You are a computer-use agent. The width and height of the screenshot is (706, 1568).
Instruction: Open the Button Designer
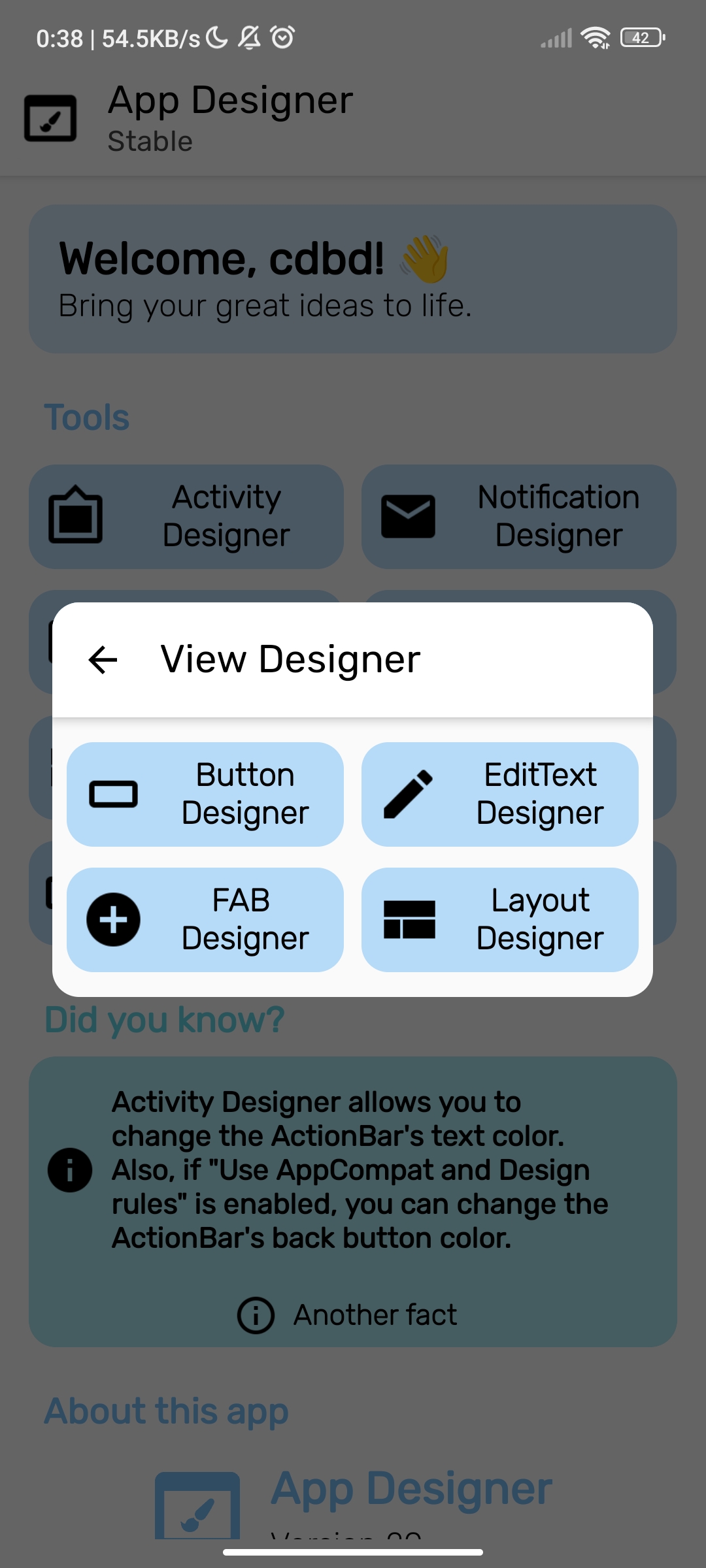click(205, 794)
